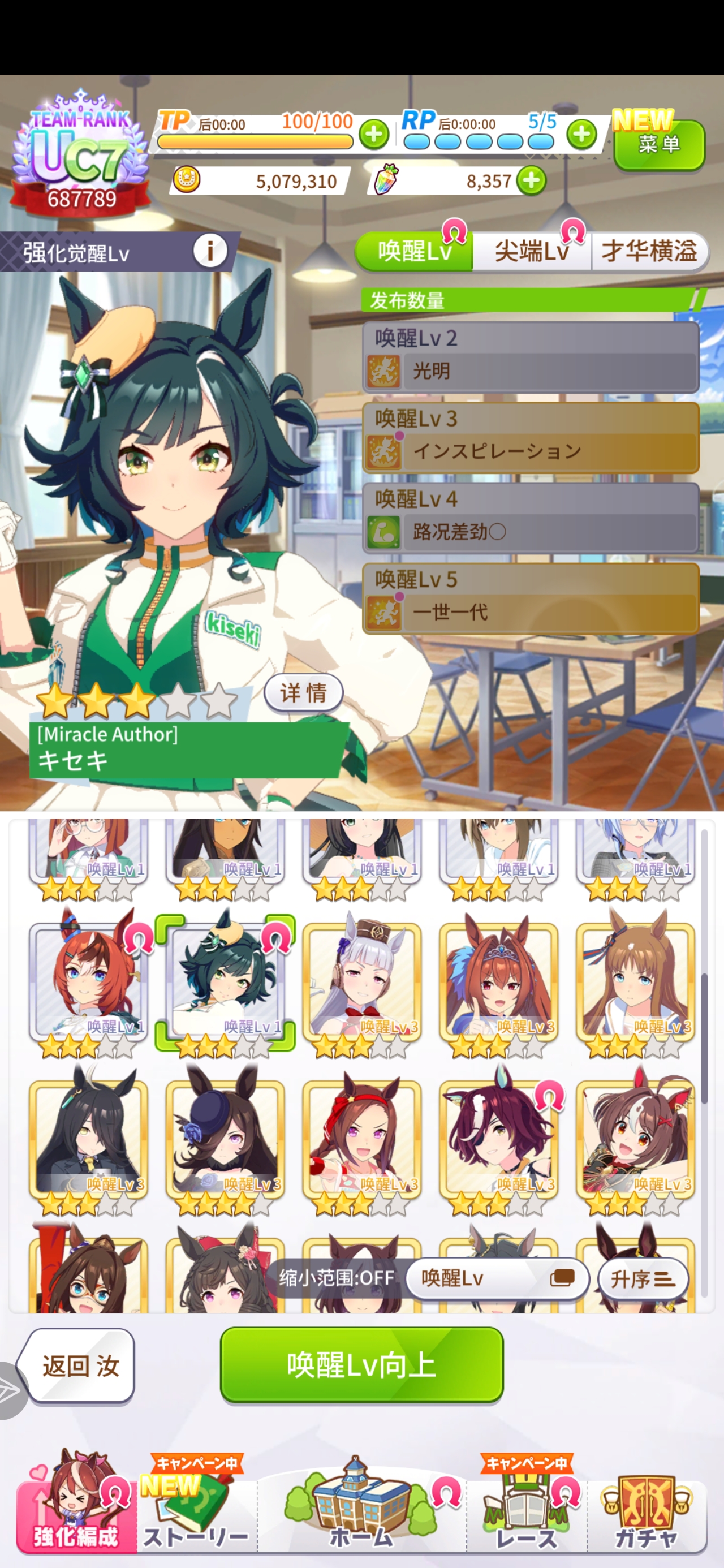The width and height of the screenshot is (724, 1568).
Task: Open the 详情 details button
Action: coord(303,693)
